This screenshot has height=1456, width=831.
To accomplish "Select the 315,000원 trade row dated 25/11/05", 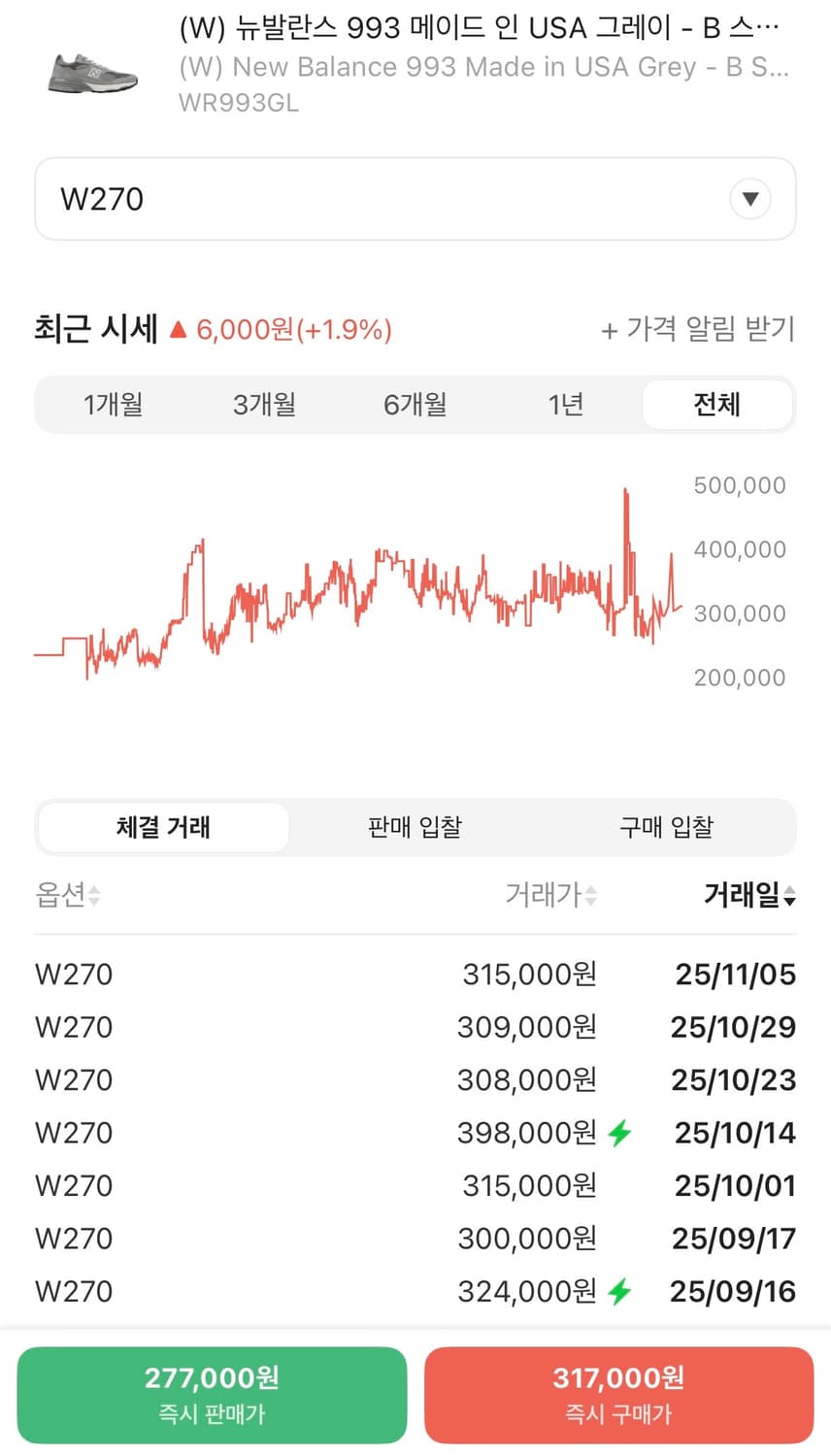I will point(415,974).
